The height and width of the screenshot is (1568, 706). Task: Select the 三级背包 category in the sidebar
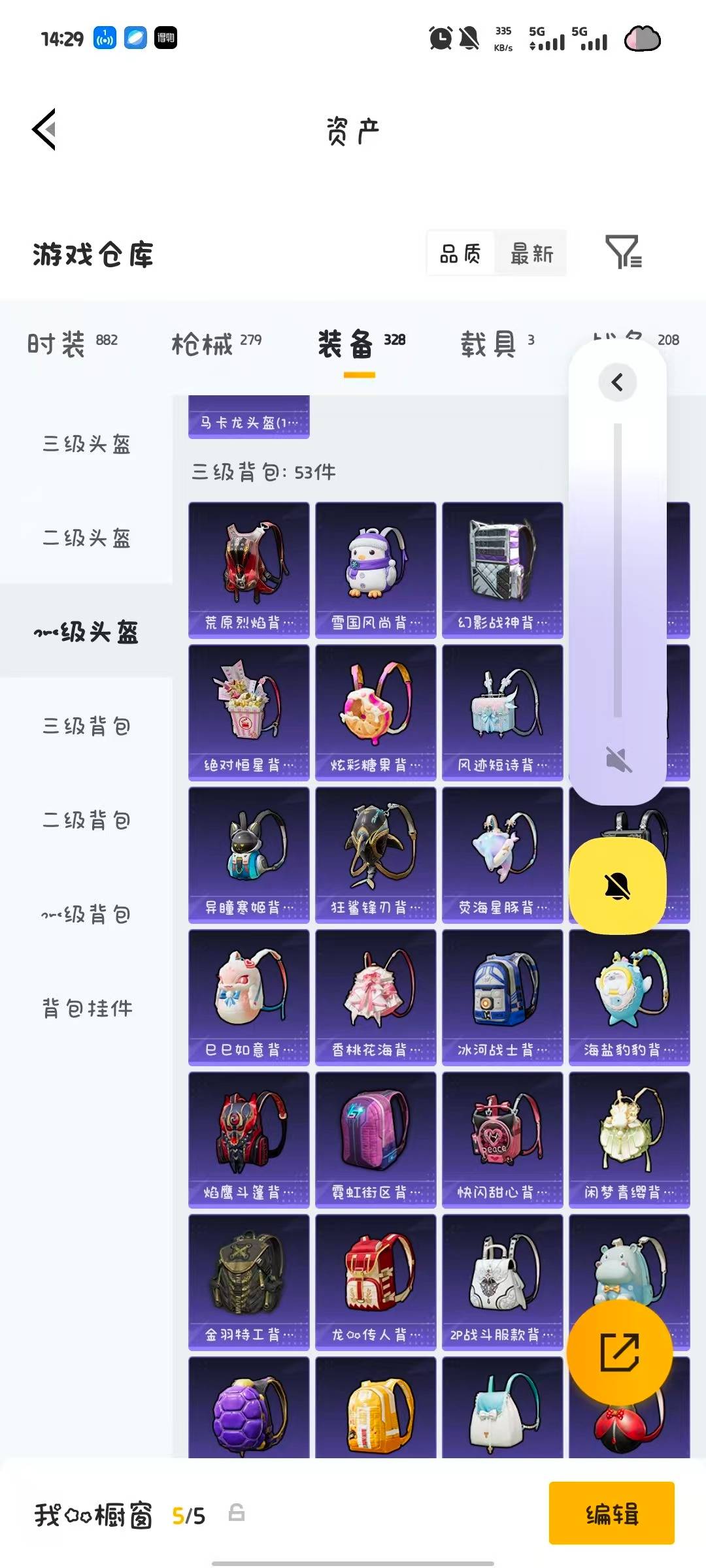click(x=86, y=727)
